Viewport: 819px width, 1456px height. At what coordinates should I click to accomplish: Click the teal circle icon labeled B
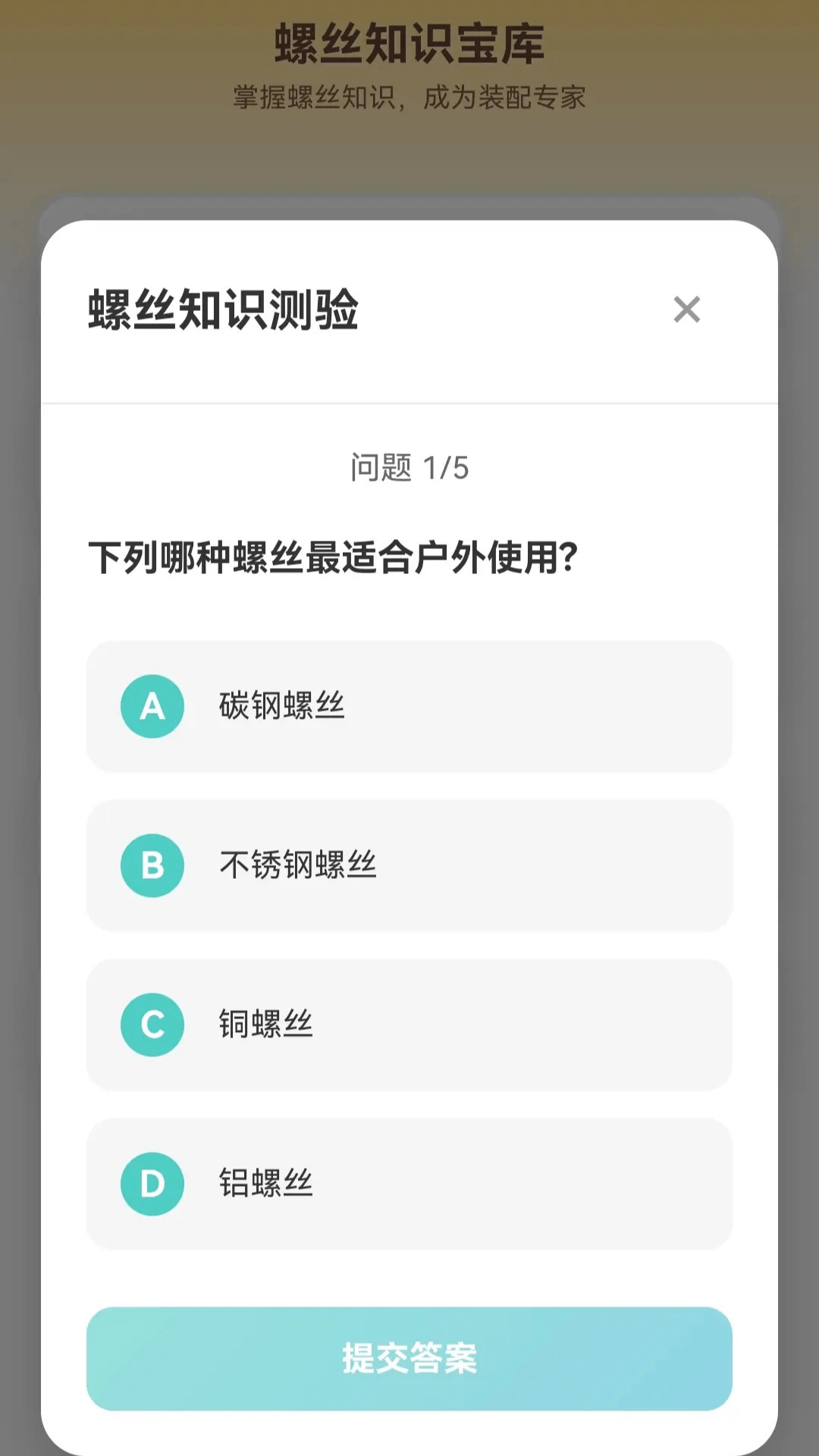152,865
